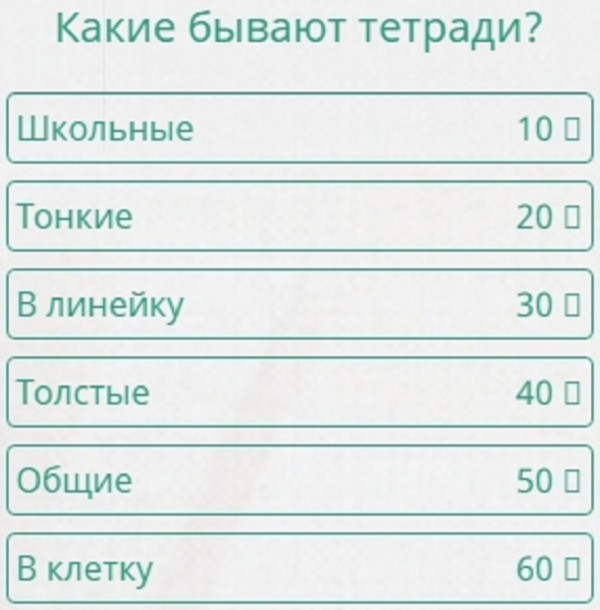Select the Общие answer
The height and width of the screenshot is (610, 600).
point(300,480)
